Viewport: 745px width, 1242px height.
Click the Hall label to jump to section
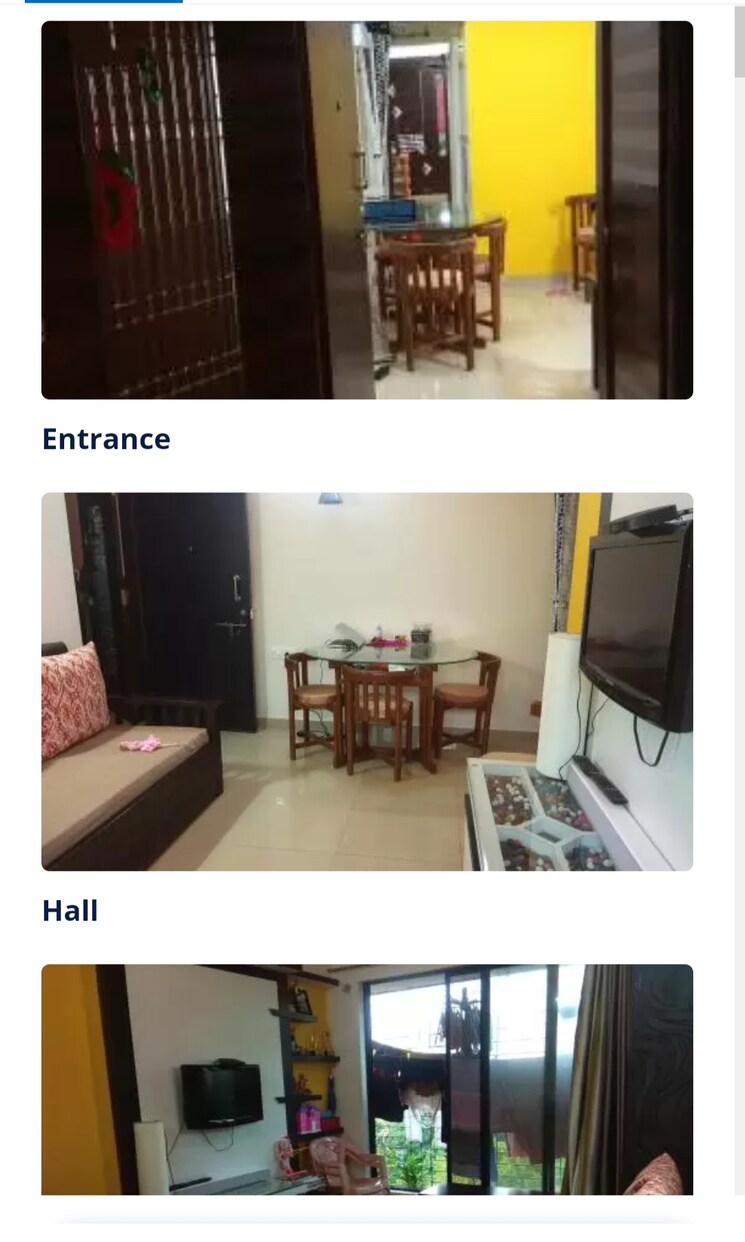point(69,910)
